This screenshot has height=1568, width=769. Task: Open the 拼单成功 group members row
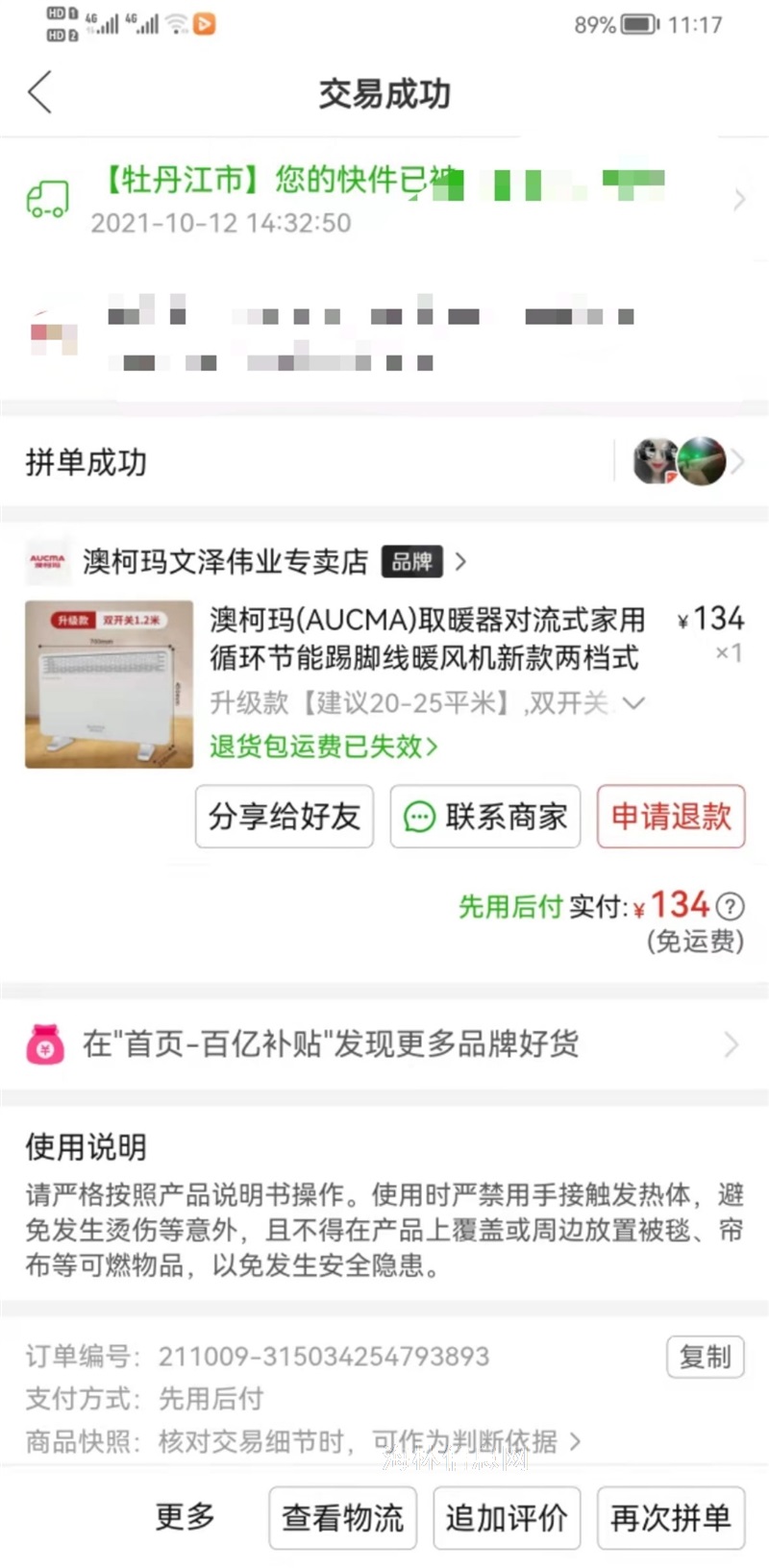coord(384,462)
